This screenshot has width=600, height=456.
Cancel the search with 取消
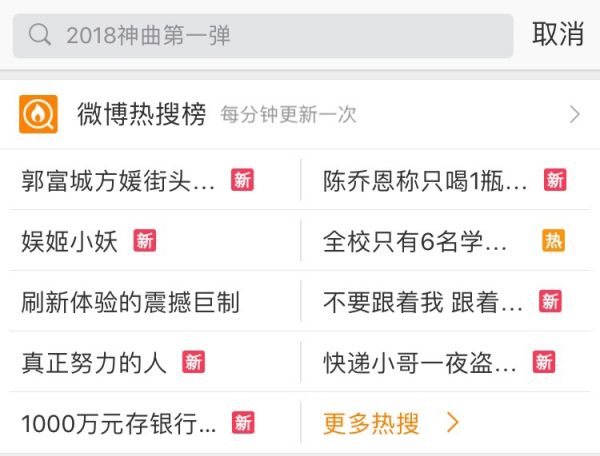[558, 35]
